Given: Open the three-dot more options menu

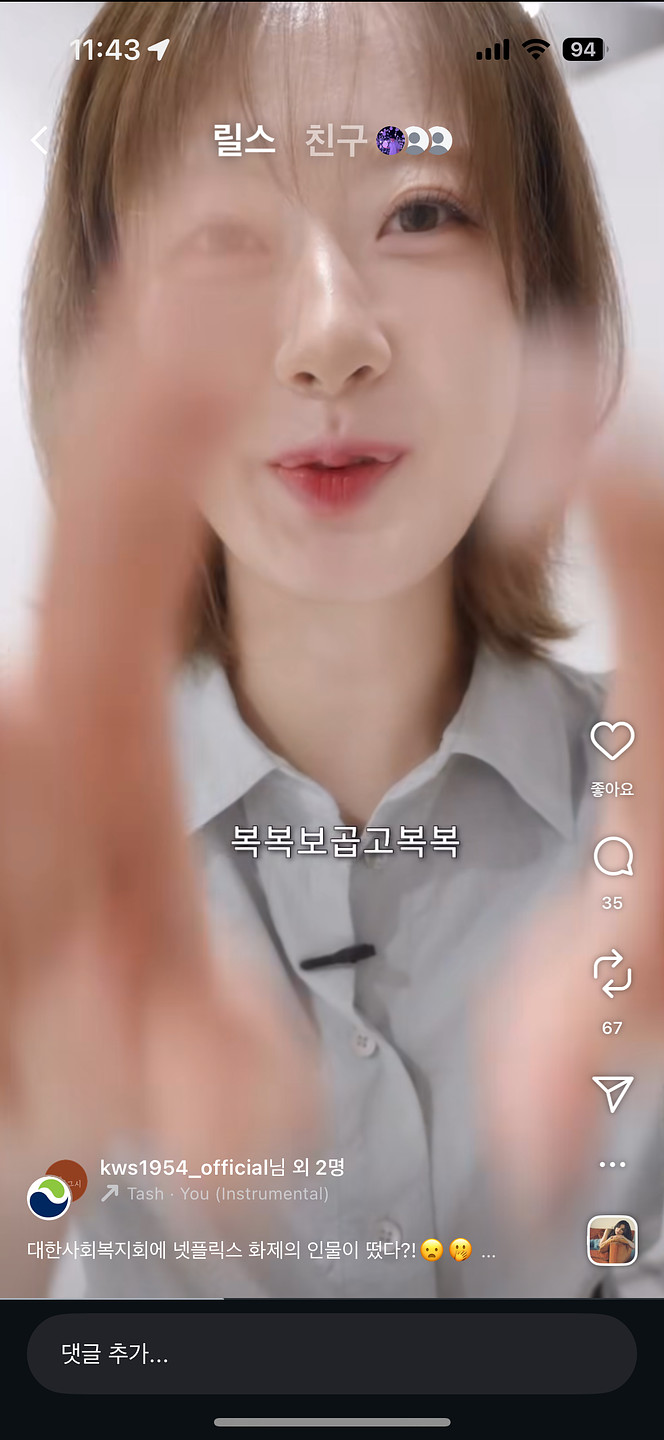Looking at the screenshot, I should (612, 1165).
